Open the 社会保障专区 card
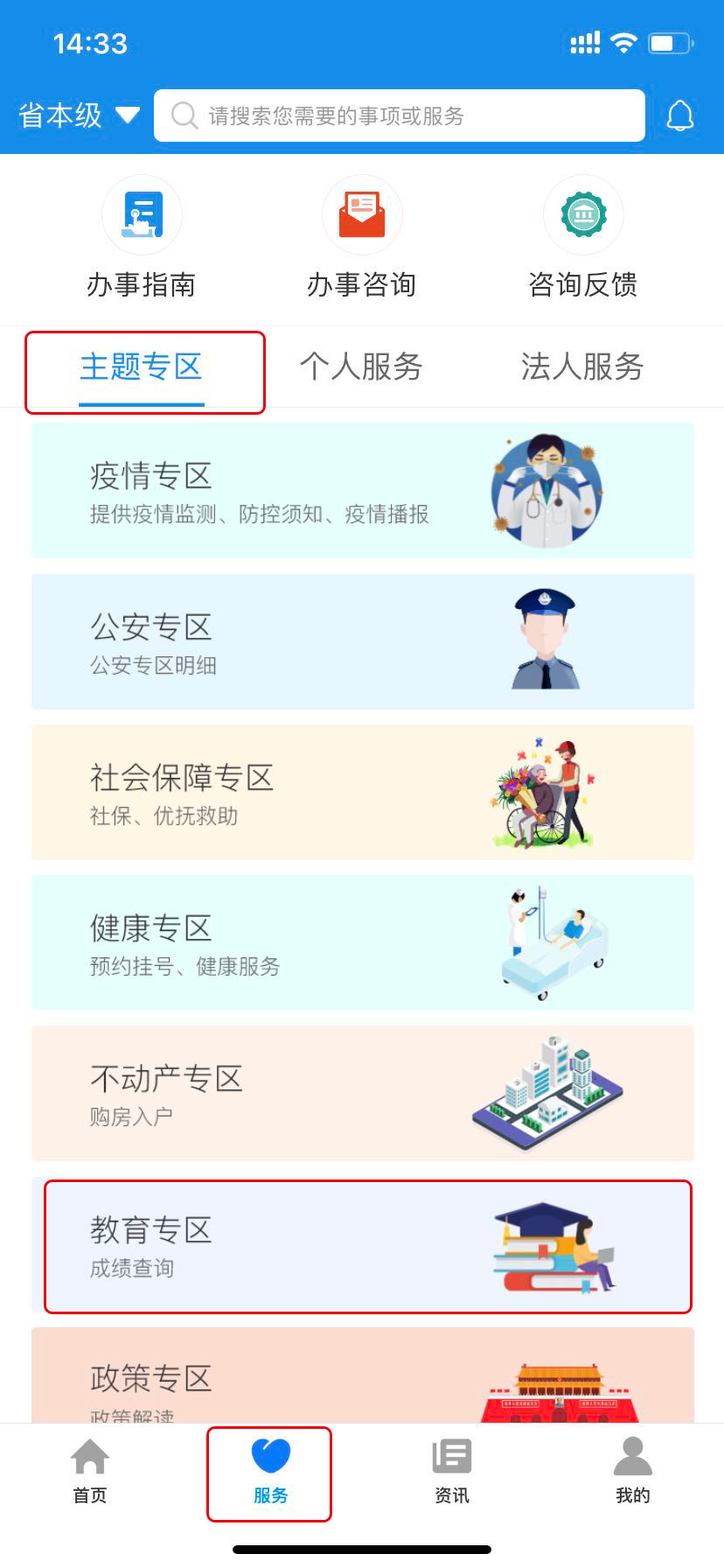Viewport: 724px width, 1568px height. [362, 792]
